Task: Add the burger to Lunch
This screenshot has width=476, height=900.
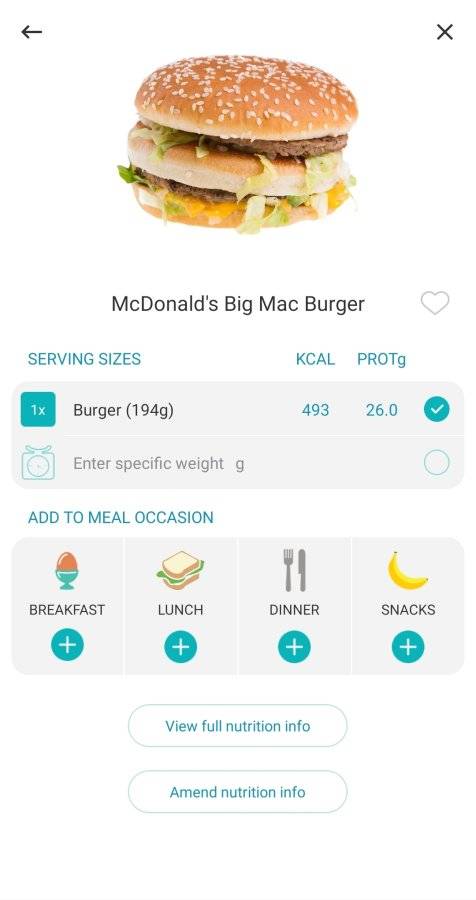Action: pos(180,646)
